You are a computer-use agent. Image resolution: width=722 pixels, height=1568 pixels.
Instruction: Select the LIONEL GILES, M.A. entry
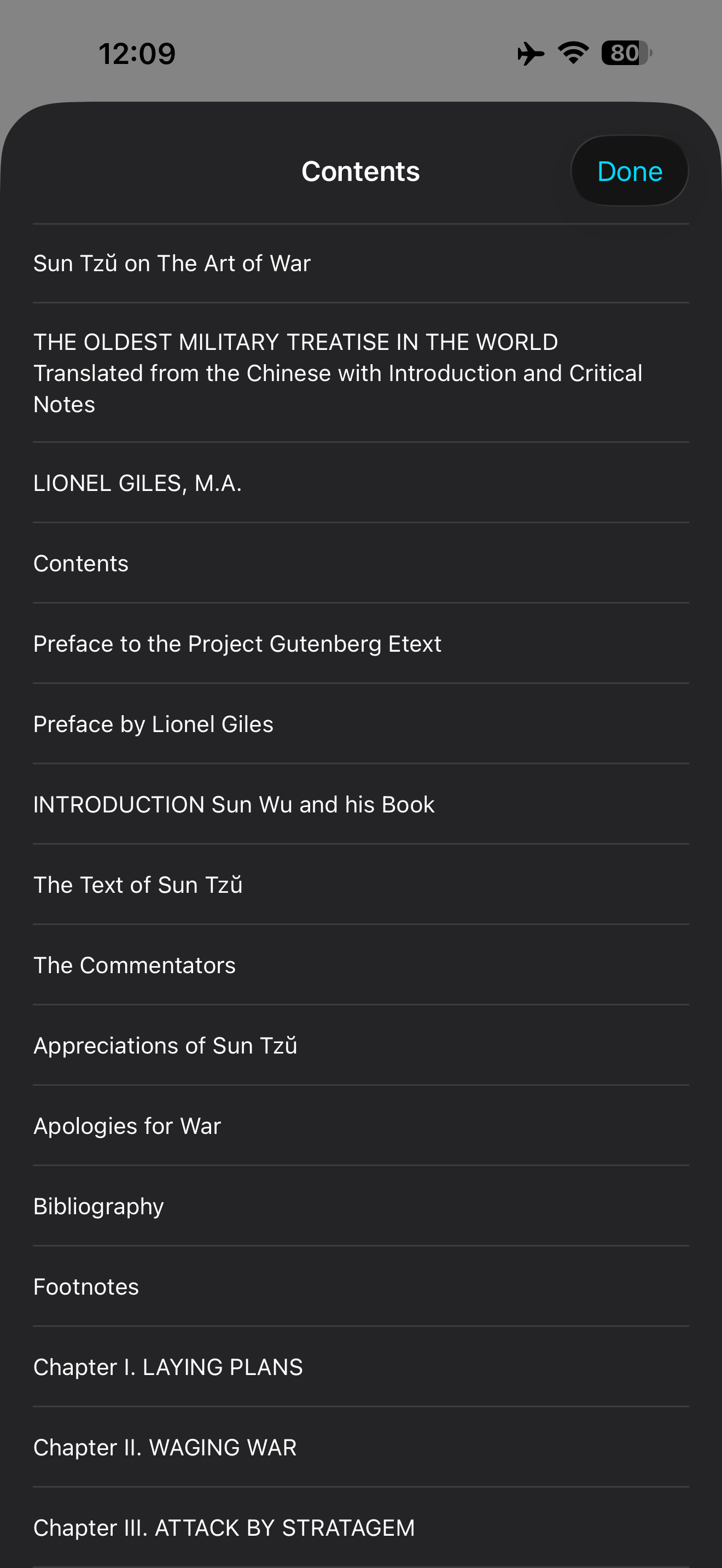(x=138, y=484)
